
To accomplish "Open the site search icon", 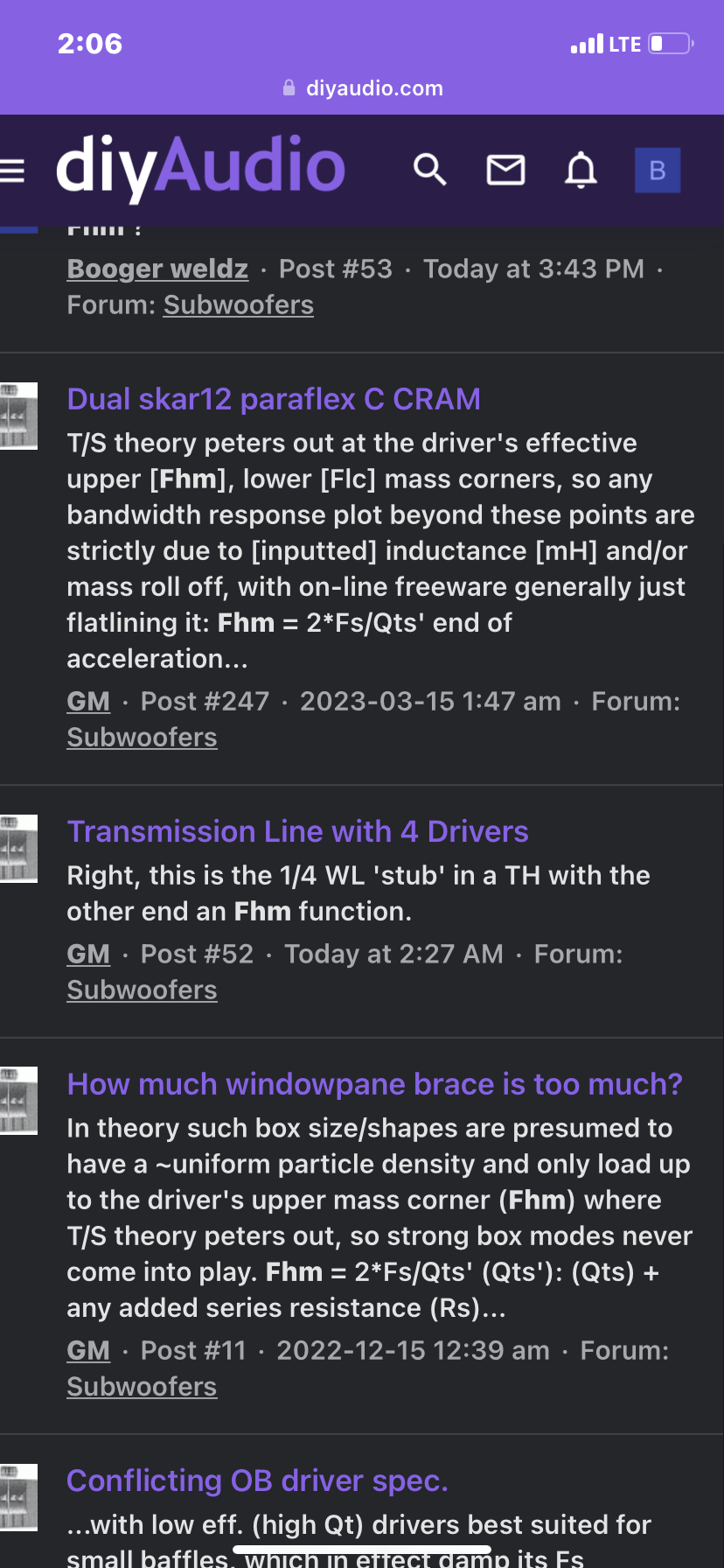I will tap(429, 170).
